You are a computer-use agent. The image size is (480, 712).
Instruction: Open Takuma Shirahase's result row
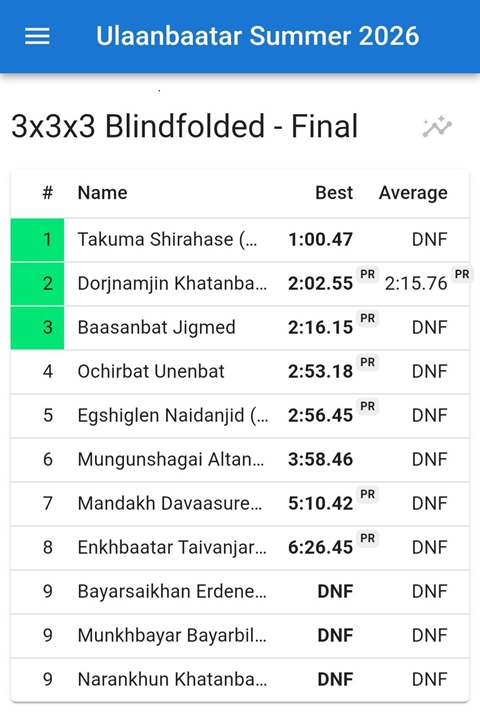point(240,240)
